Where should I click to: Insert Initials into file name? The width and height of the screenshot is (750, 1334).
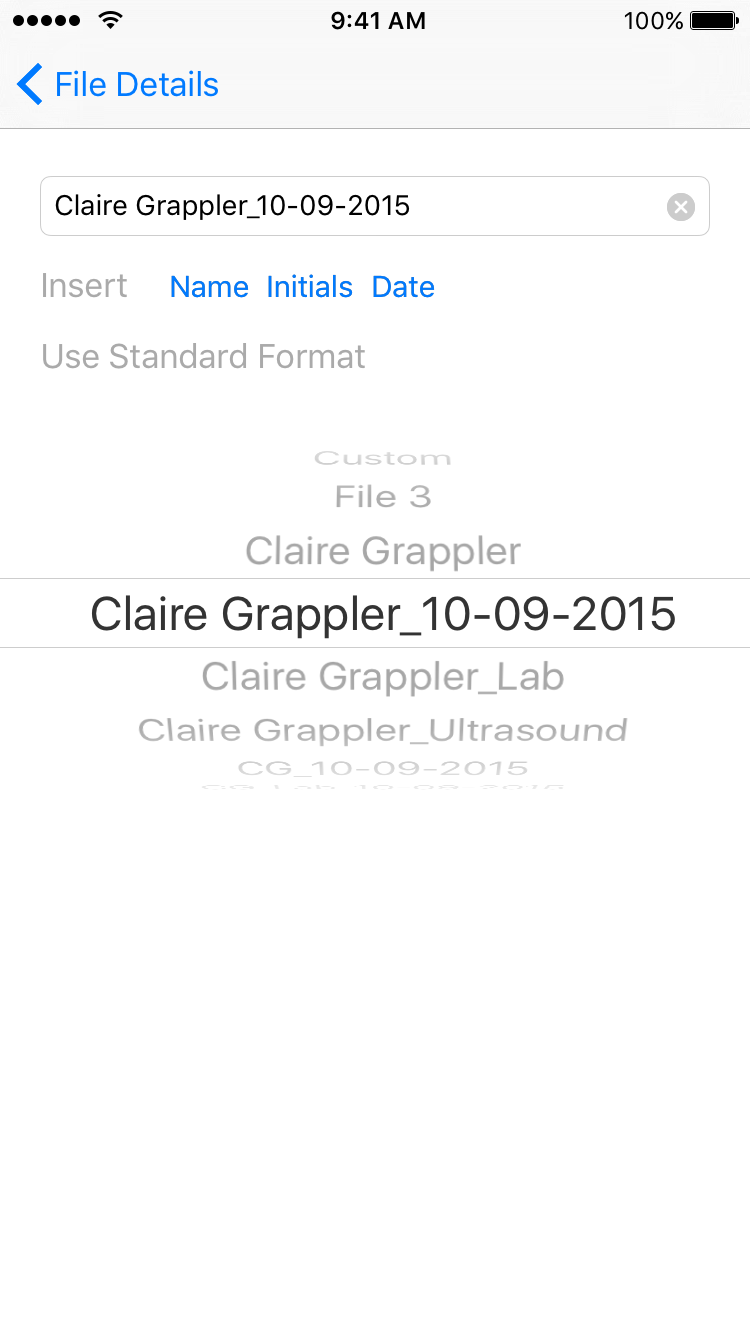pos(309,287)
